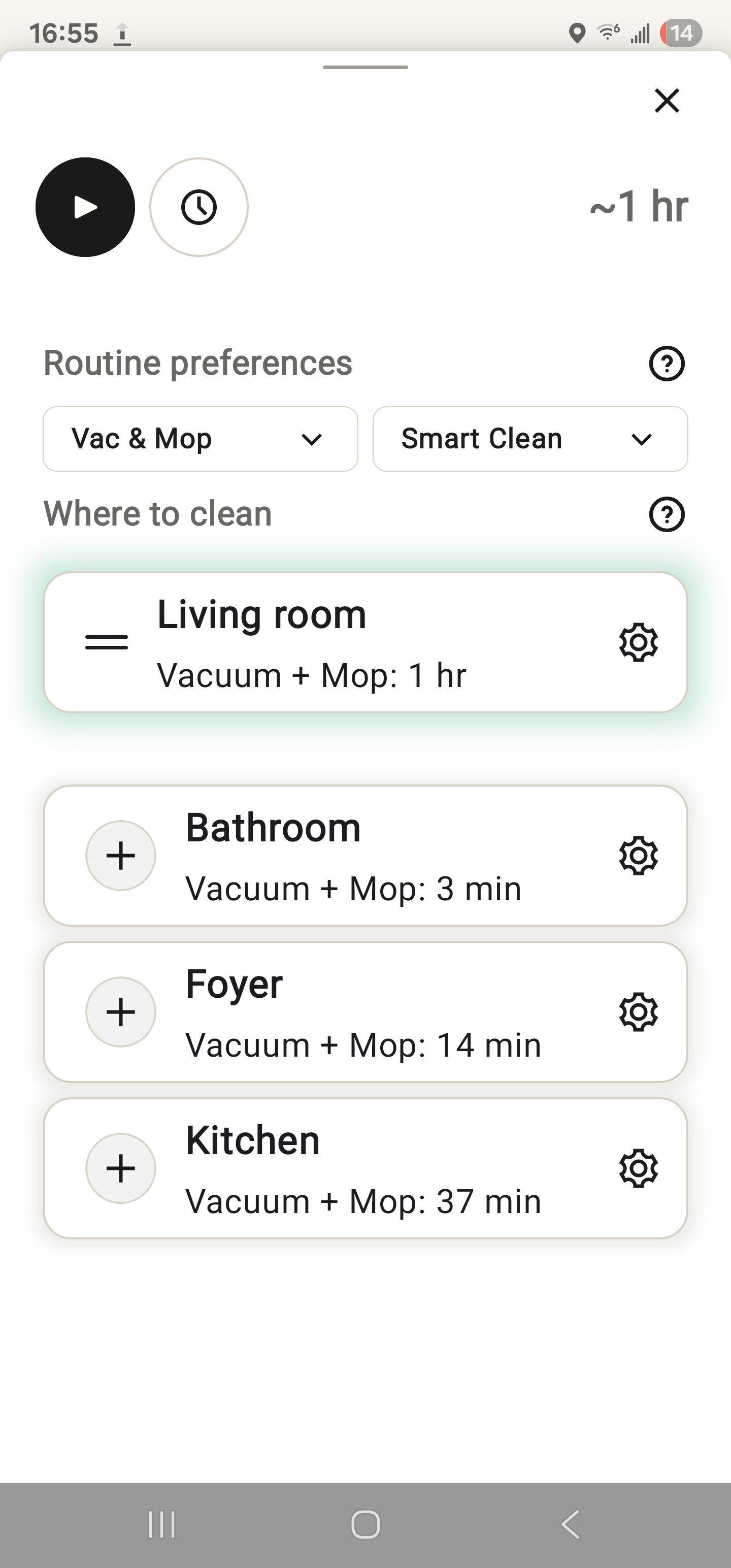The height and width of the screenshot is (1568, 731).
Task: Open the schedule clock button
Action: (x=199, y=207)
